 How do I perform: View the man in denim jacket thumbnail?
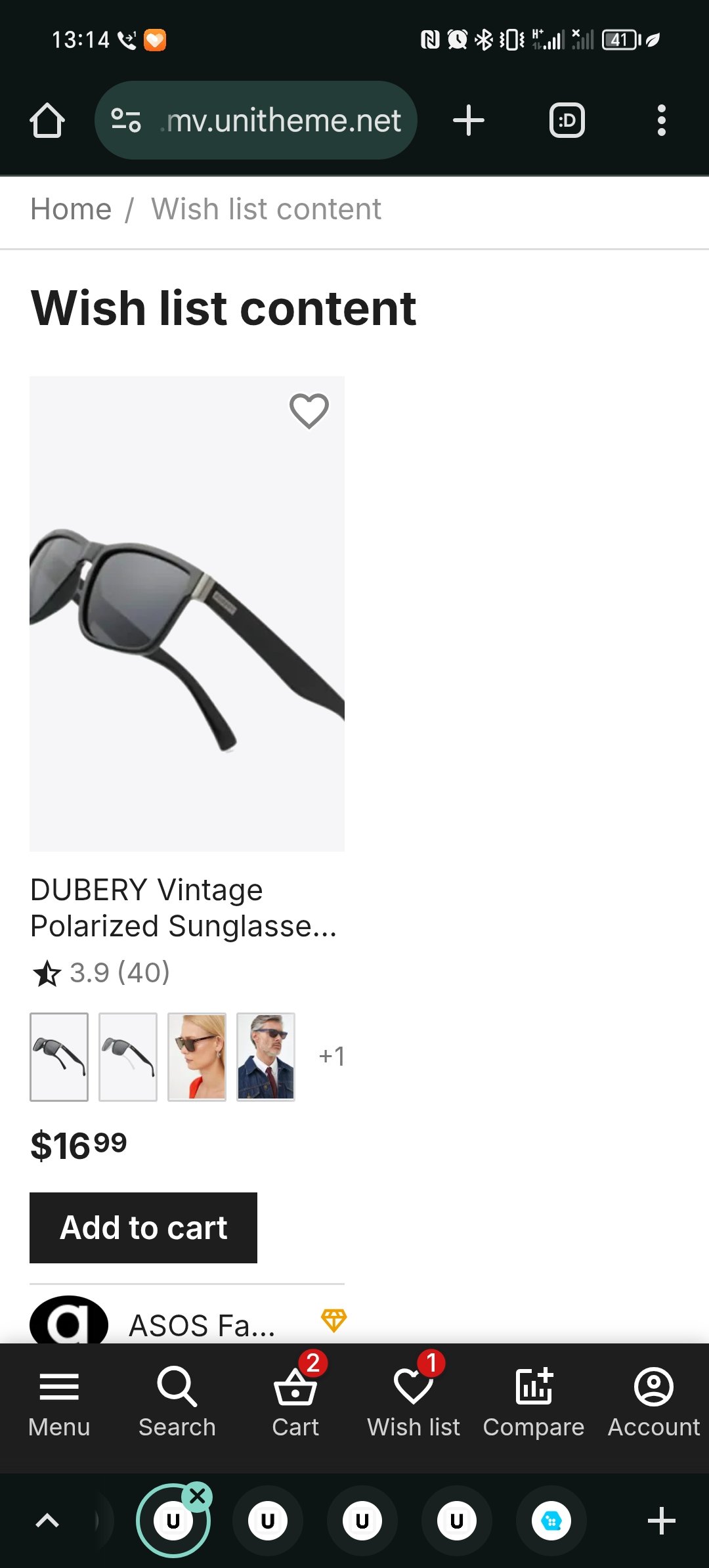click(266, 1056)
